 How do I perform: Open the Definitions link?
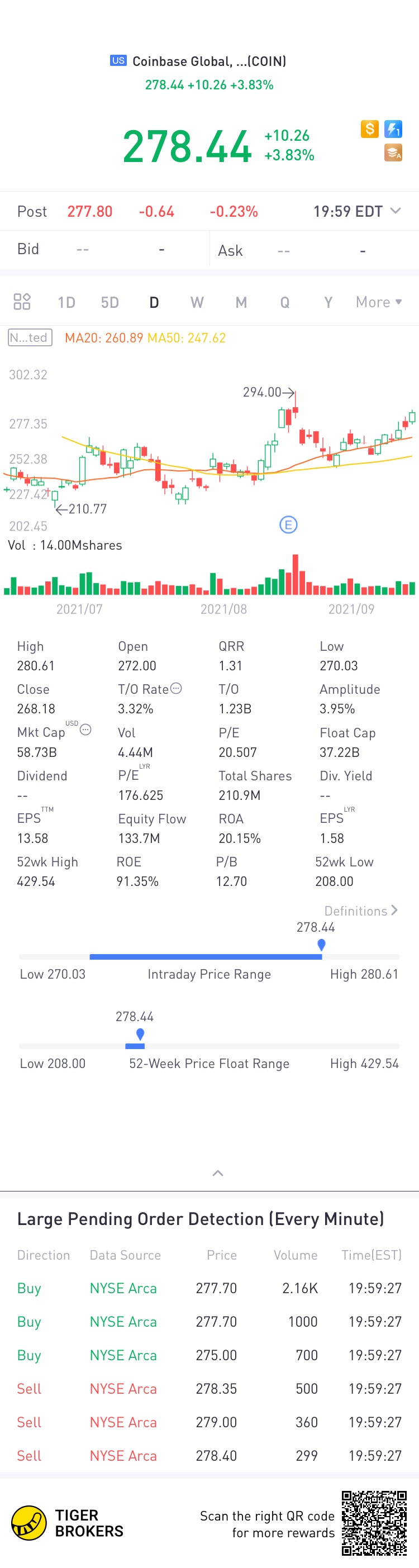click(x=360, y=911)
